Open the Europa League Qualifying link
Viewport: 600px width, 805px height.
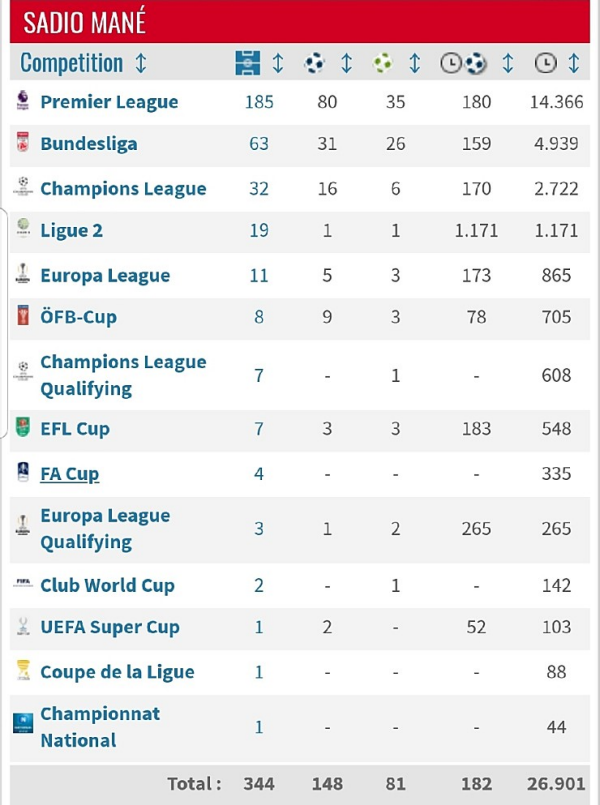point(105,529)
